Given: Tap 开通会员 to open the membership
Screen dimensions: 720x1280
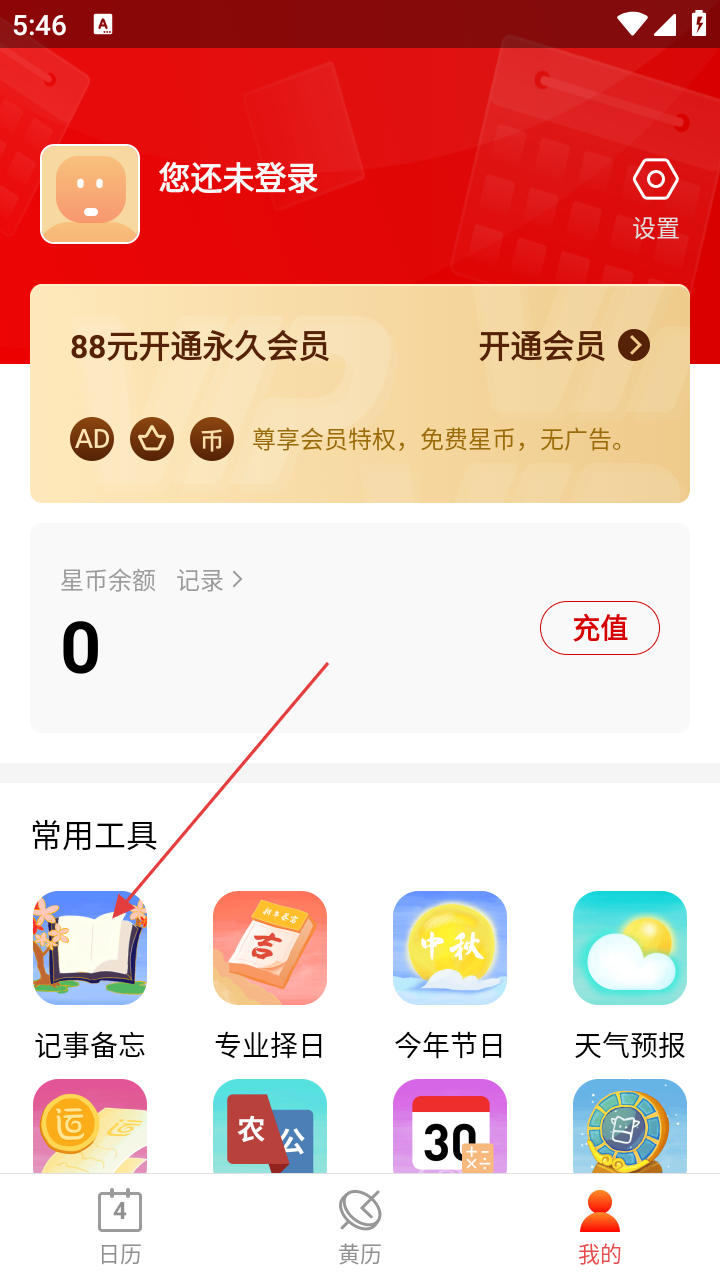Looking at the screenshot, I should click(564, 346).
